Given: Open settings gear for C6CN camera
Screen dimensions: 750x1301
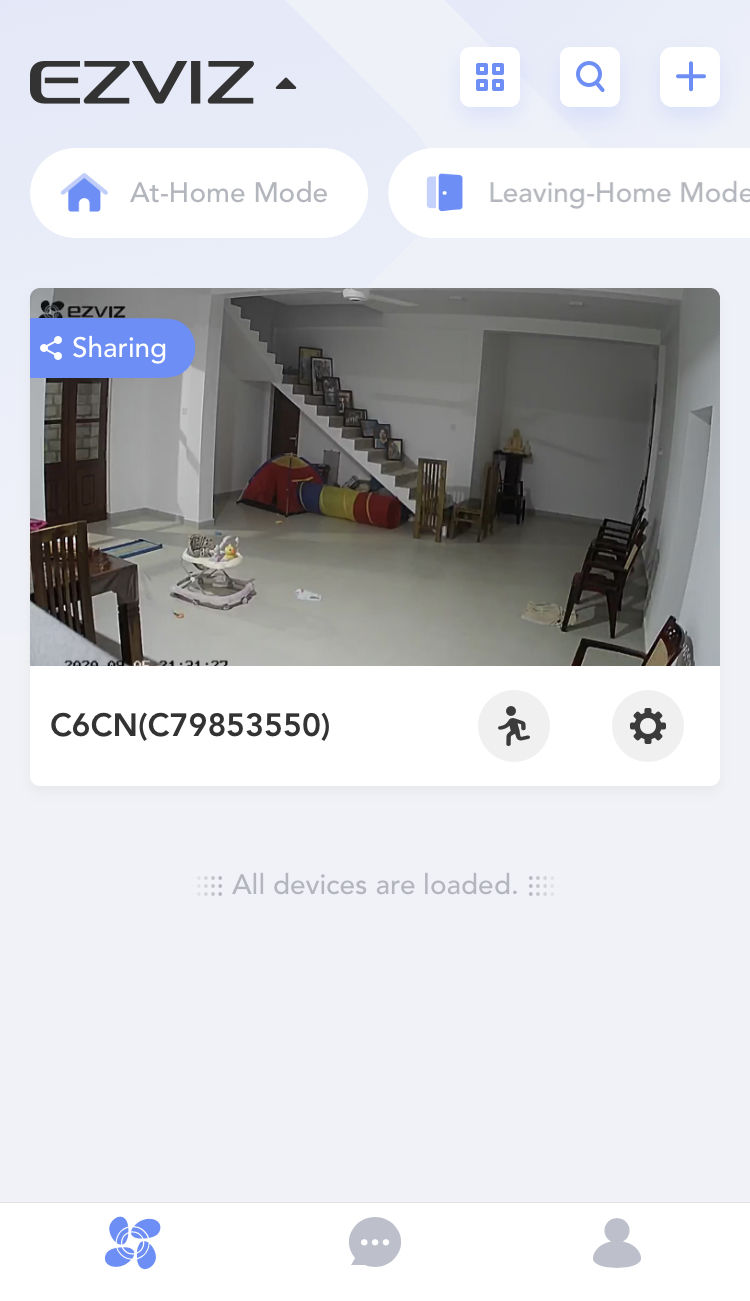Looking at the screenshot, I should pos(648,726).
